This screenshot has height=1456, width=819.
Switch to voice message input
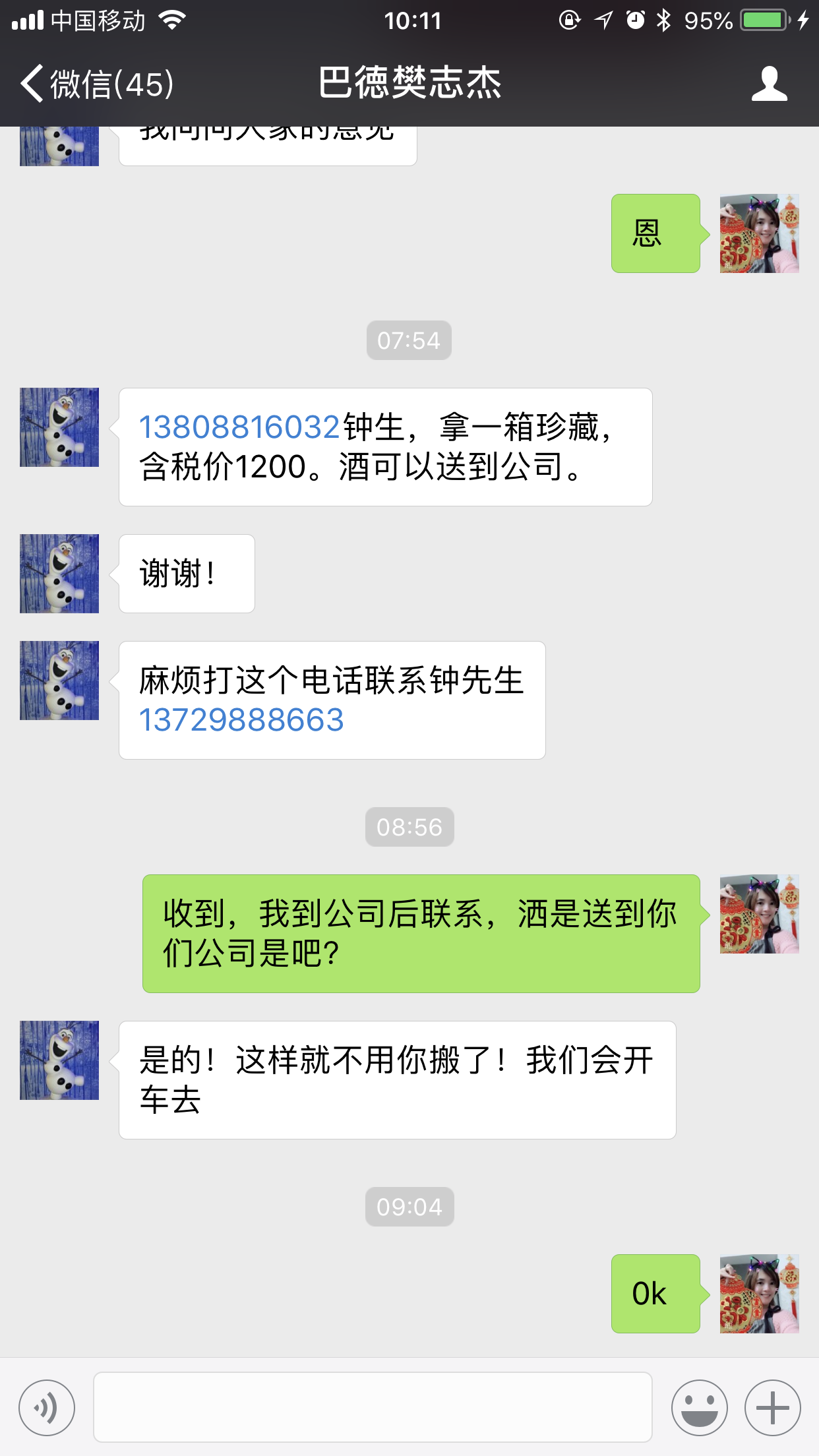47,1408
